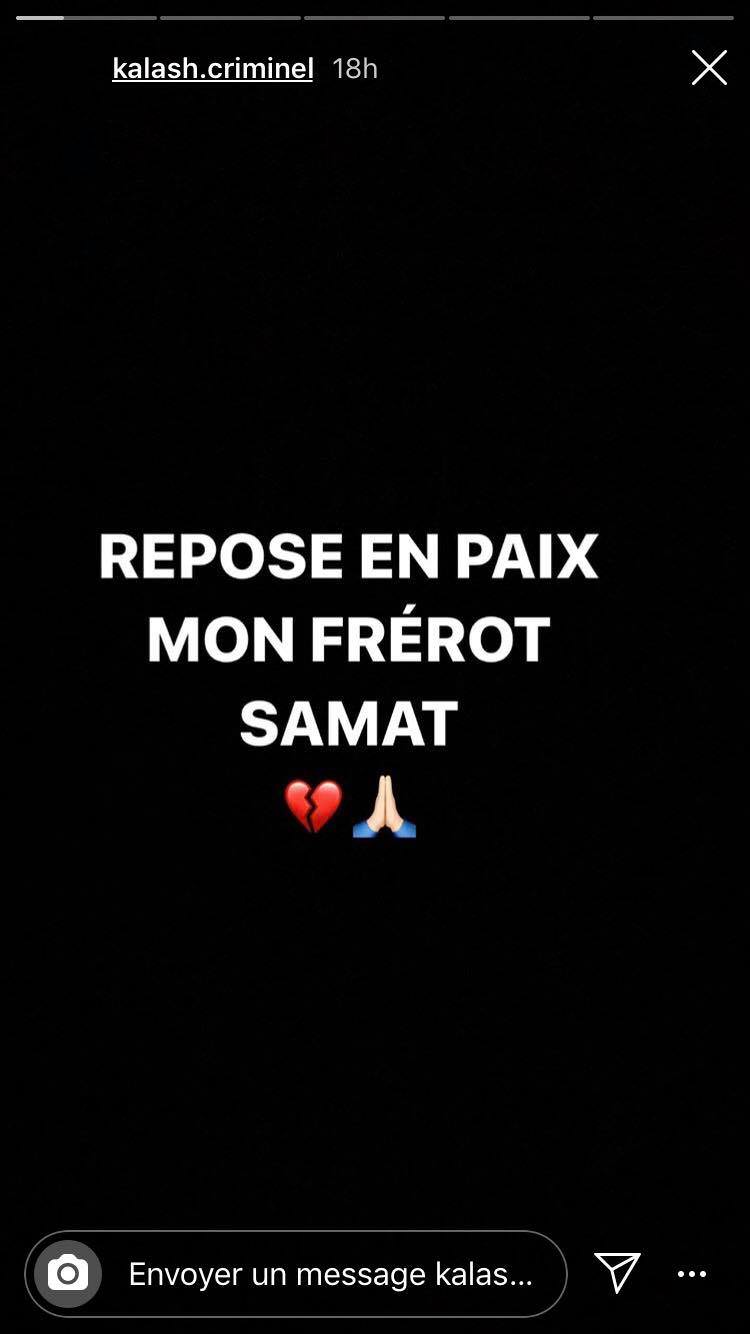Tap the 'Envoyer un message' field
The height and width of the screenshot is (1334, 750).
[296, 1274]
